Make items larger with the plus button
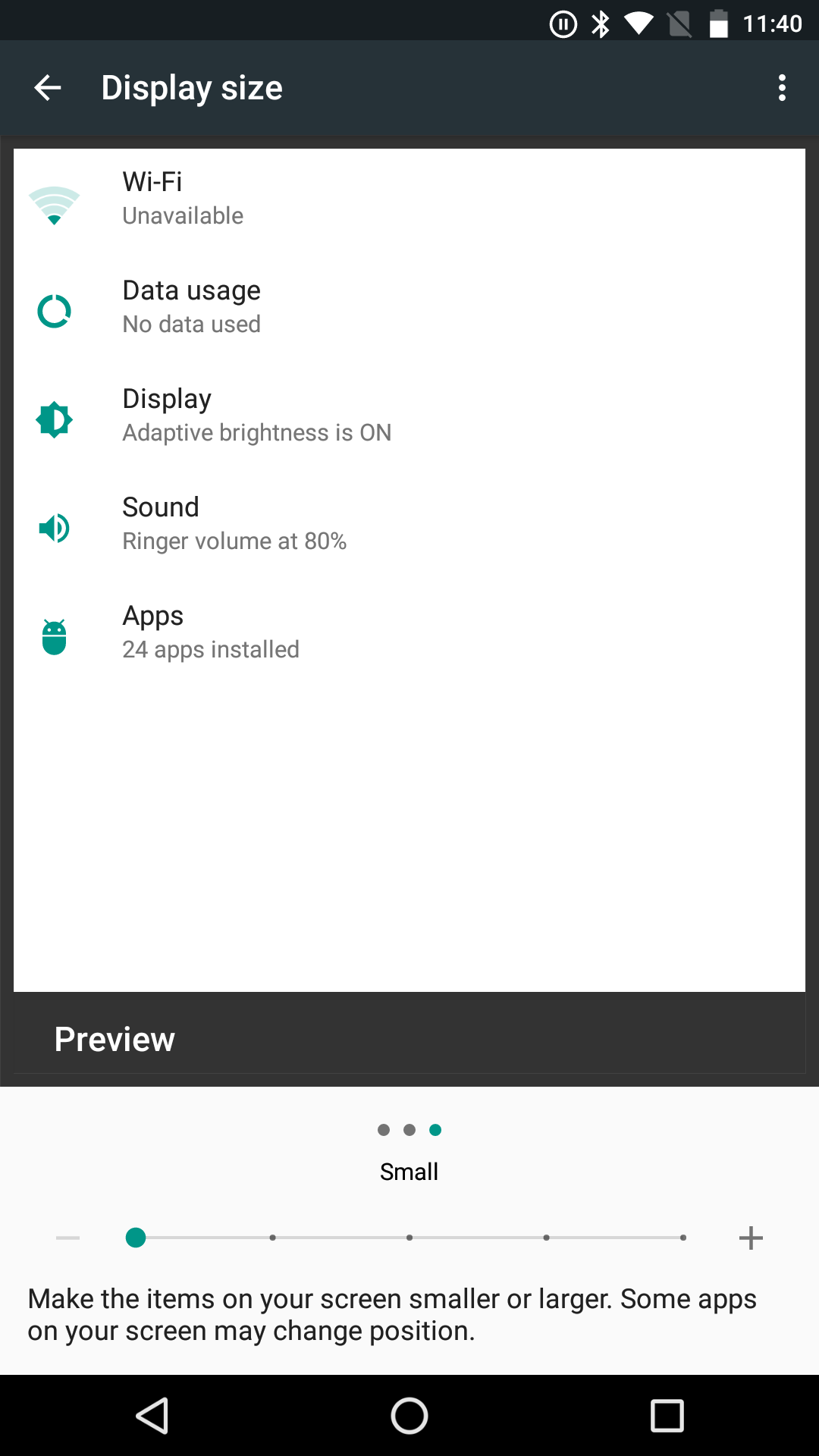The image size is (819, 1456). [750, 1238]
